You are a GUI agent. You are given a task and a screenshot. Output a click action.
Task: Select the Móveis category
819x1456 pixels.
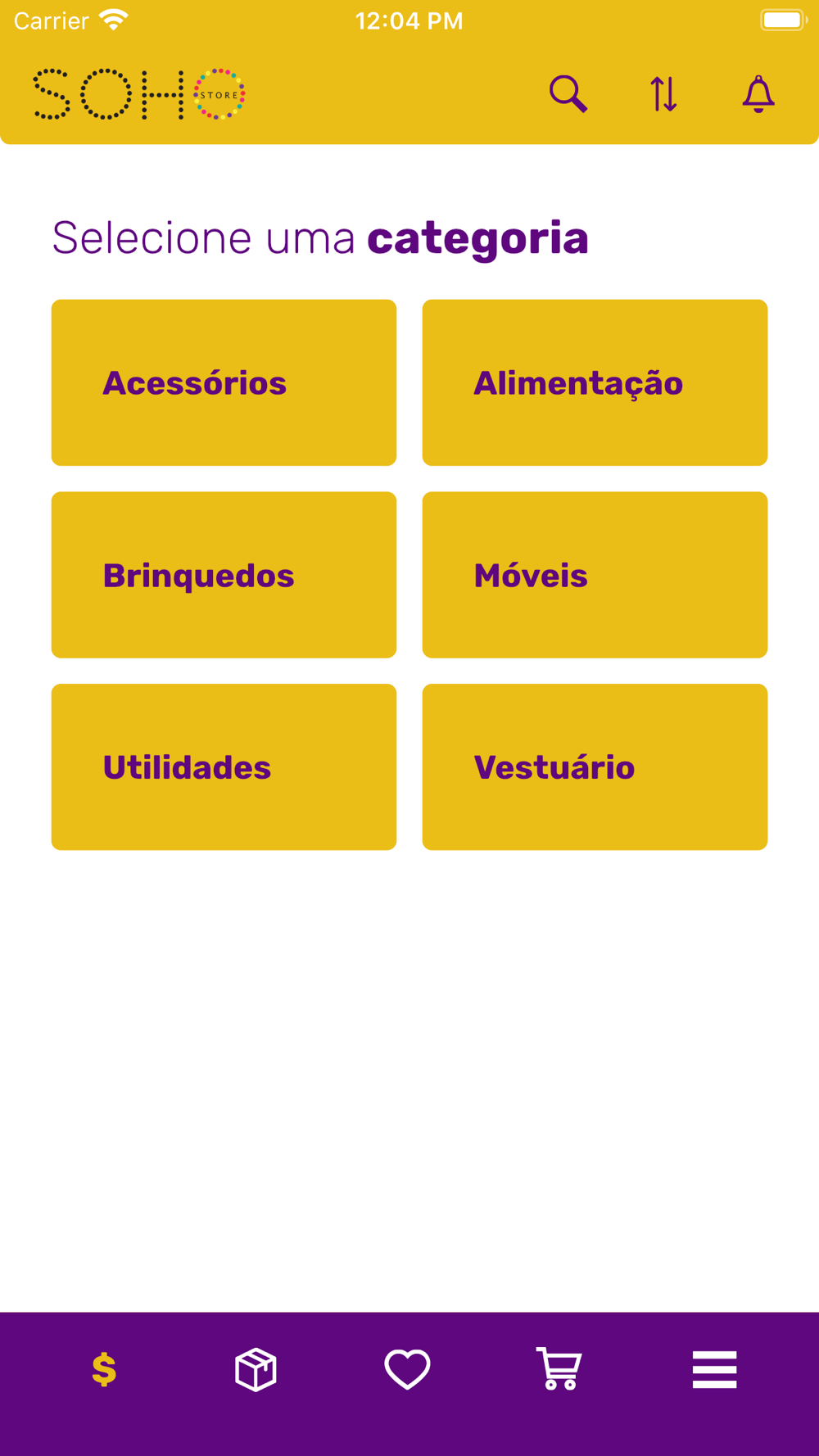595,575
